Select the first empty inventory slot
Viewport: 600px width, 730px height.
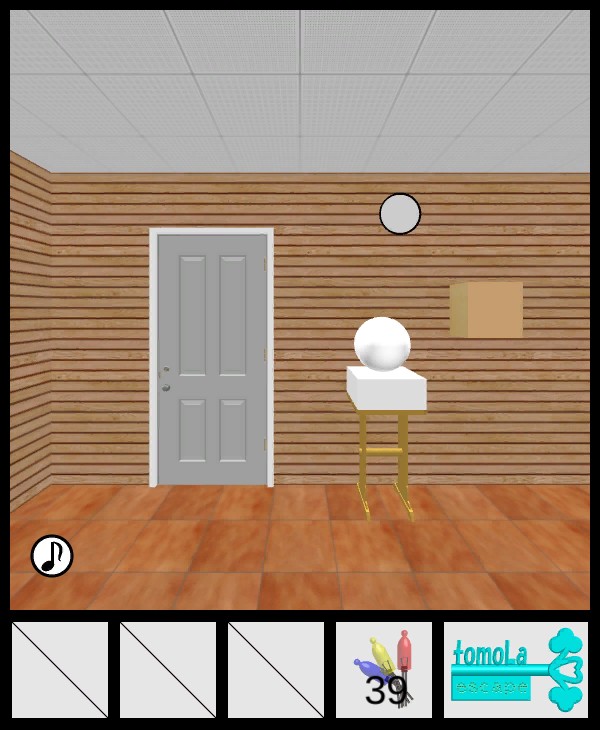pyautogui.click(x=60, y=670)
